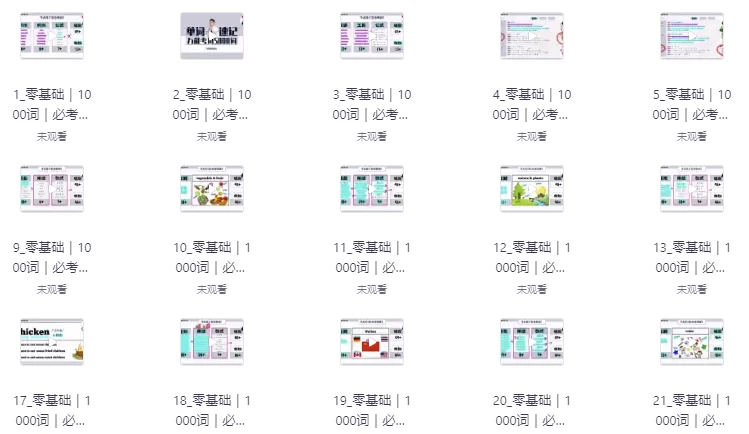The image size is (749, 434).
Task: Open video 5_零基础 1000词
Action: (x=692, y=37)
